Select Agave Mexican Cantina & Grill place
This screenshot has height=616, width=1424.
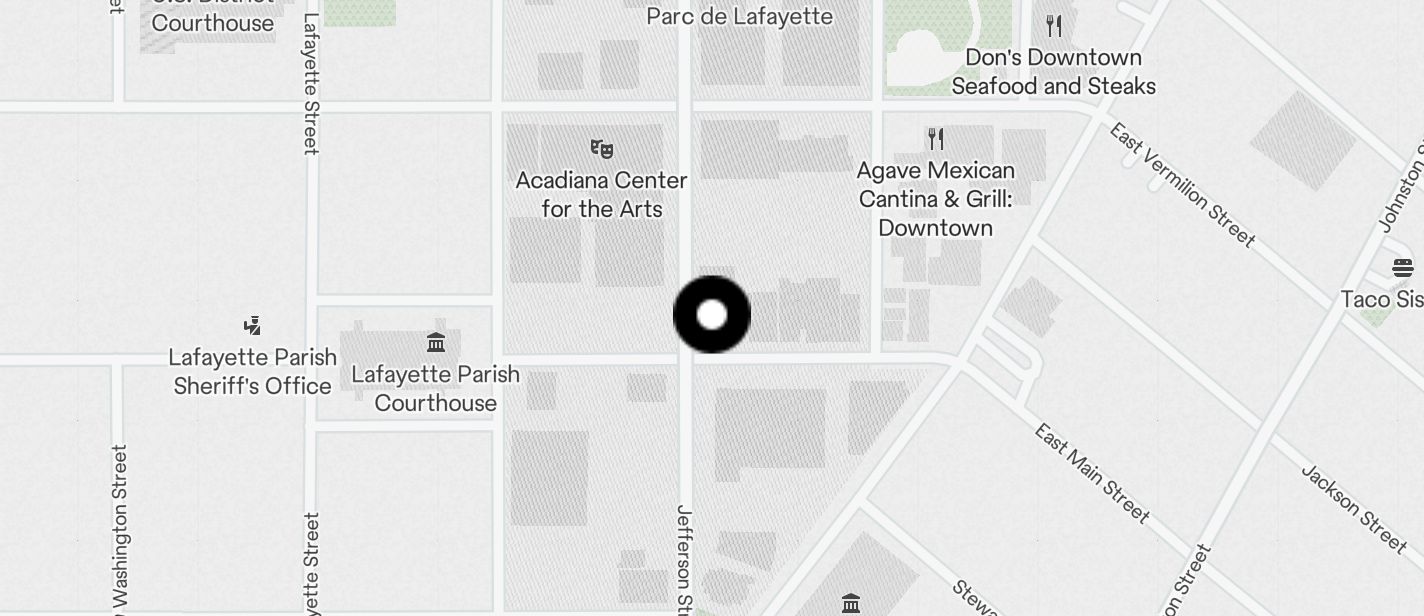(935, 138)
